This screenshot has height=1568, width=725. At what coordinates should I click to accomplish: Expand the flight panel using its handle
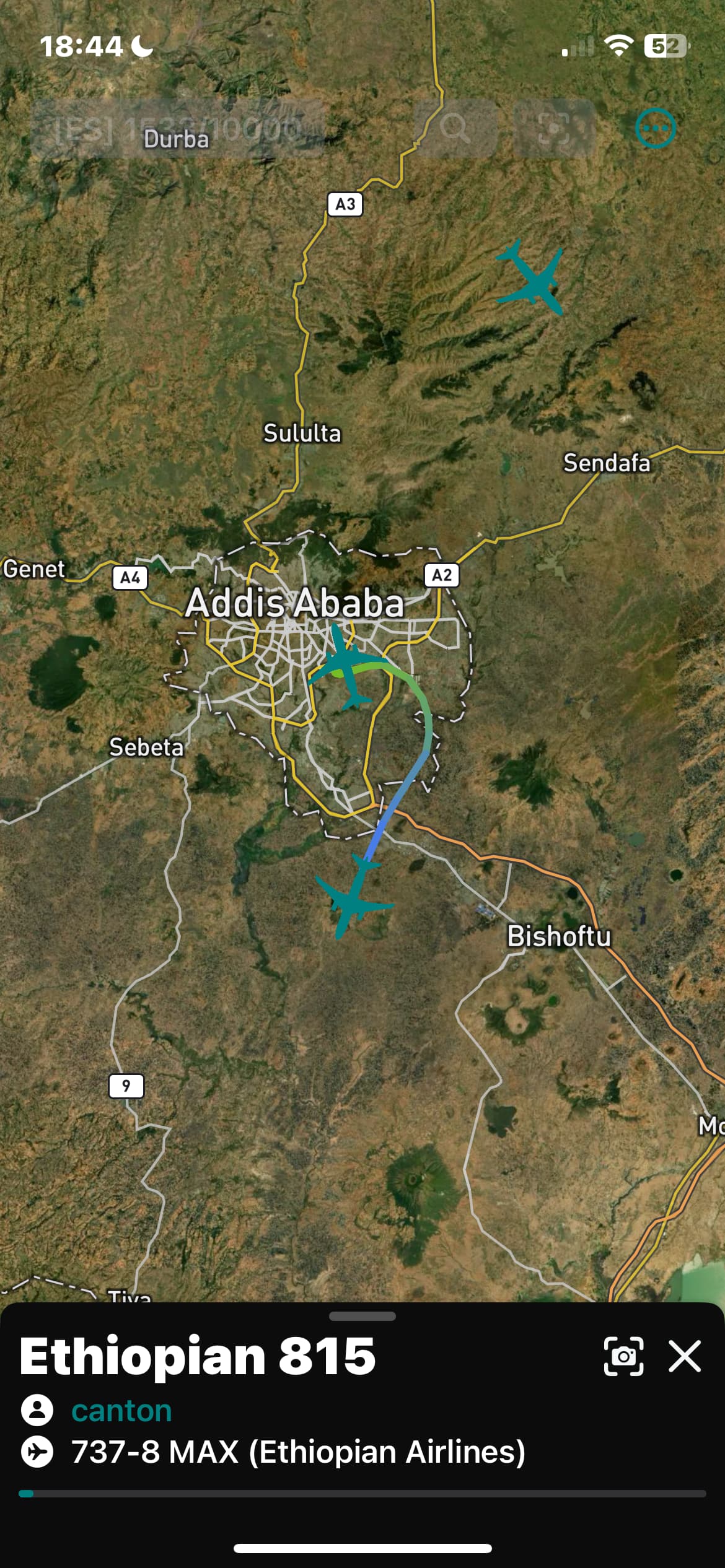tap(362, 1317)
